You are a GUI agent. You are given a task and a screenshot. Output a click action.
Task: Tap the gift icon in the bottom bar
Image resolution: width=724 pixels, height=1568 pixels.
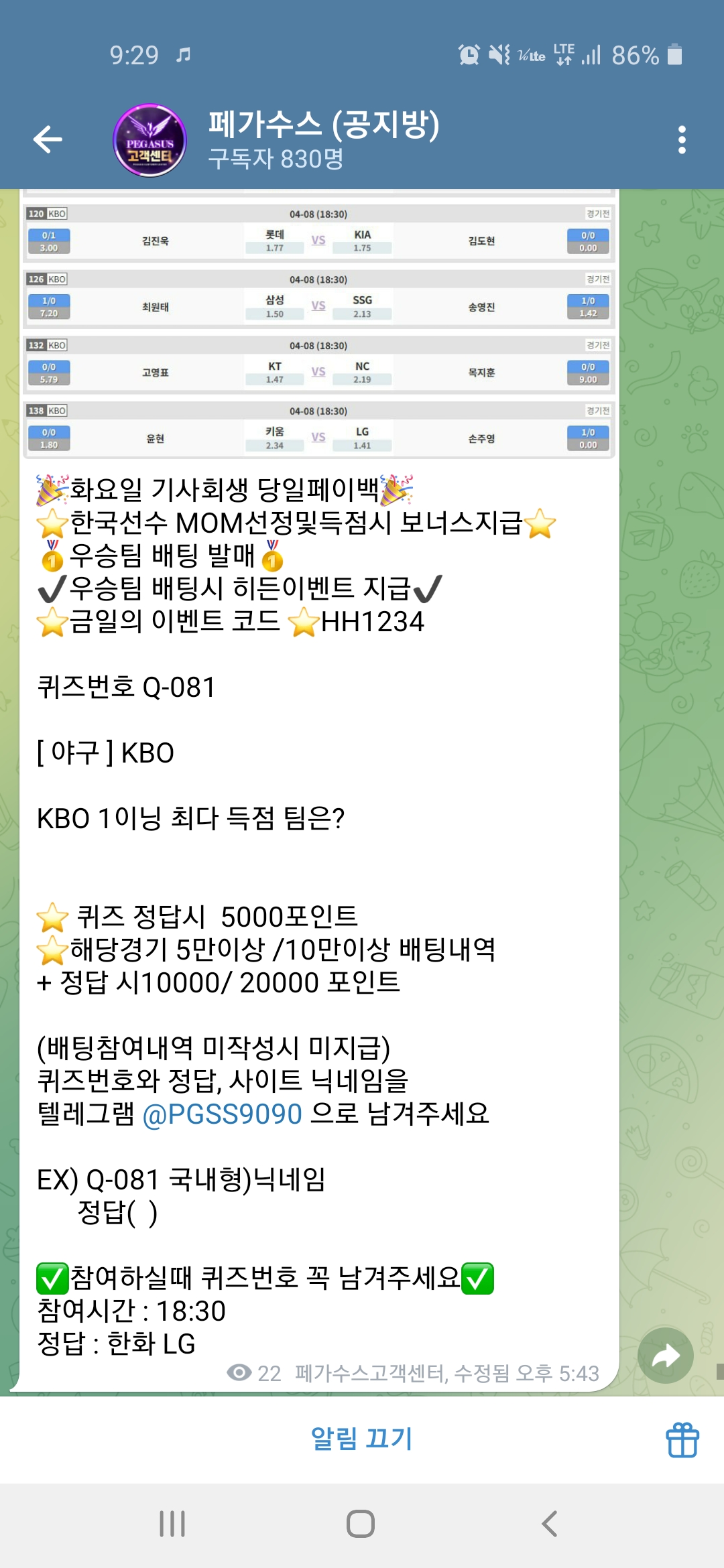click(682, 1439)
